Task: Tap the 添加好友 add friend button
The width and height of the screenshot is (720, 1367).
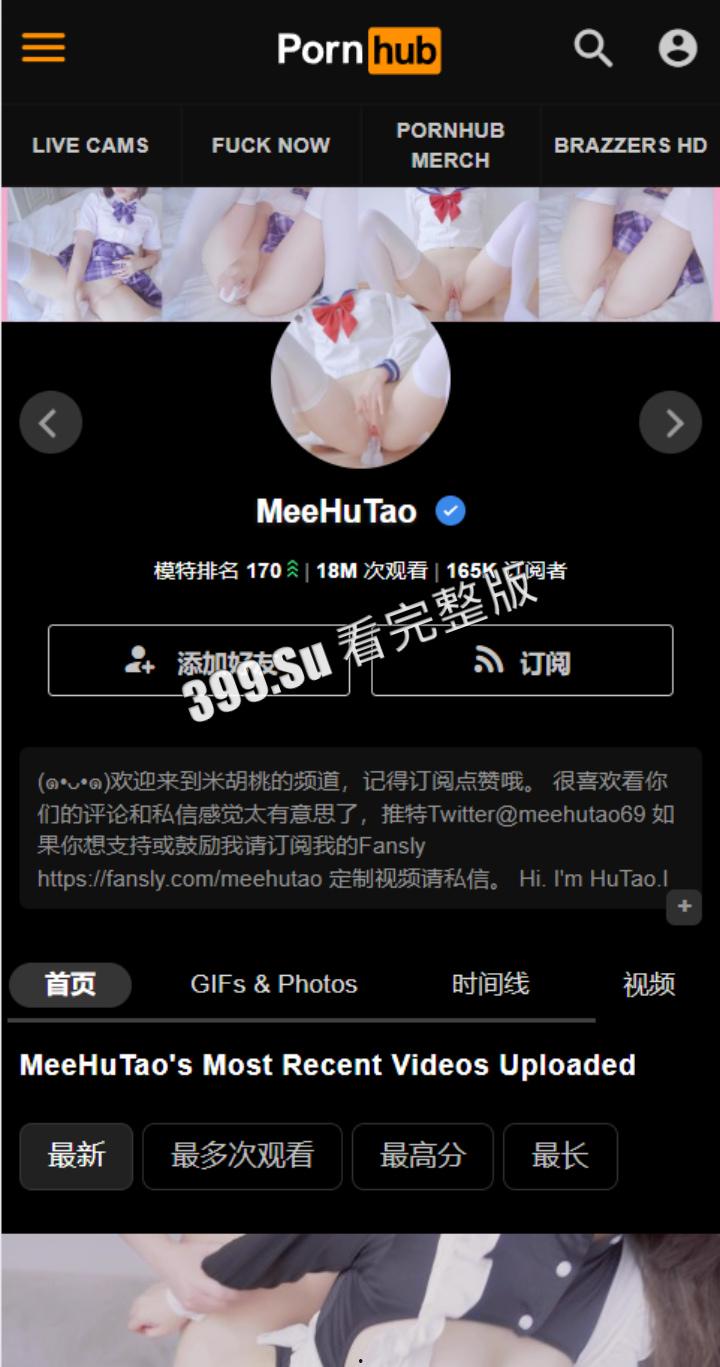Action: point(199,660)
